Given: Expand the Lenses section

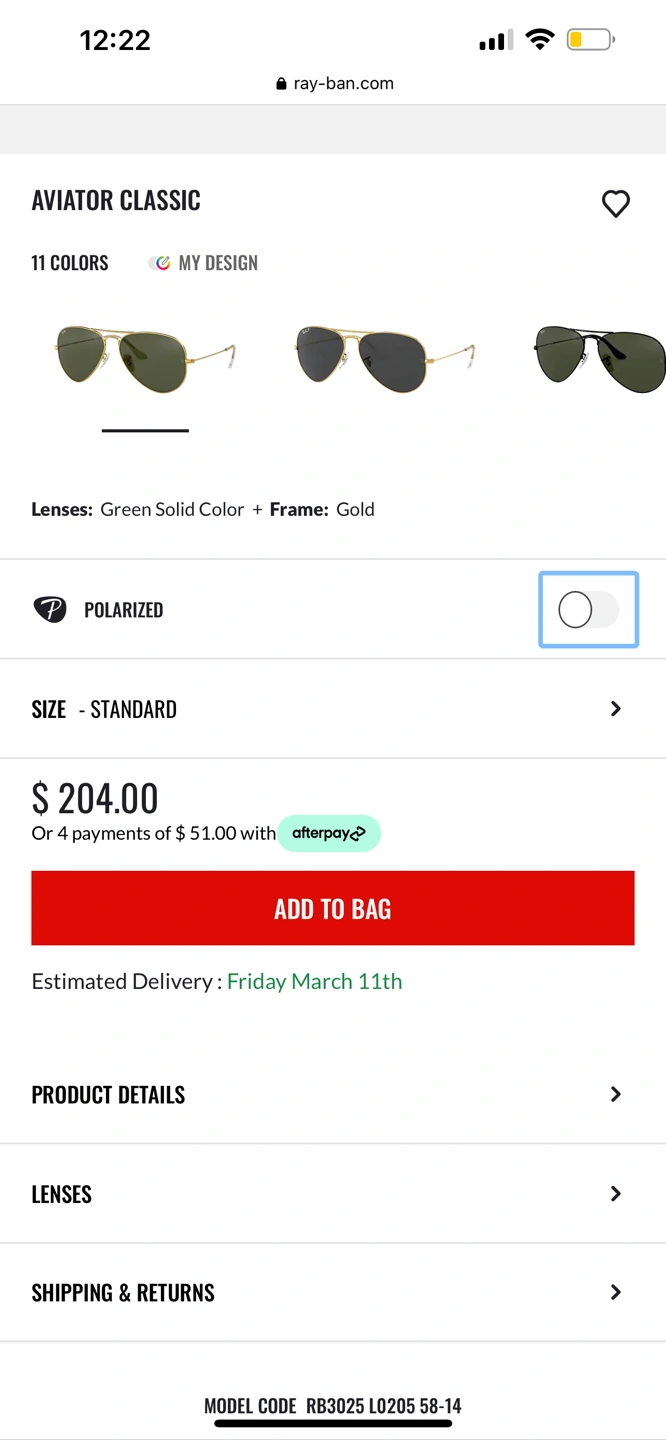Looking at the screenshot, I should [x=333, y=1194].
